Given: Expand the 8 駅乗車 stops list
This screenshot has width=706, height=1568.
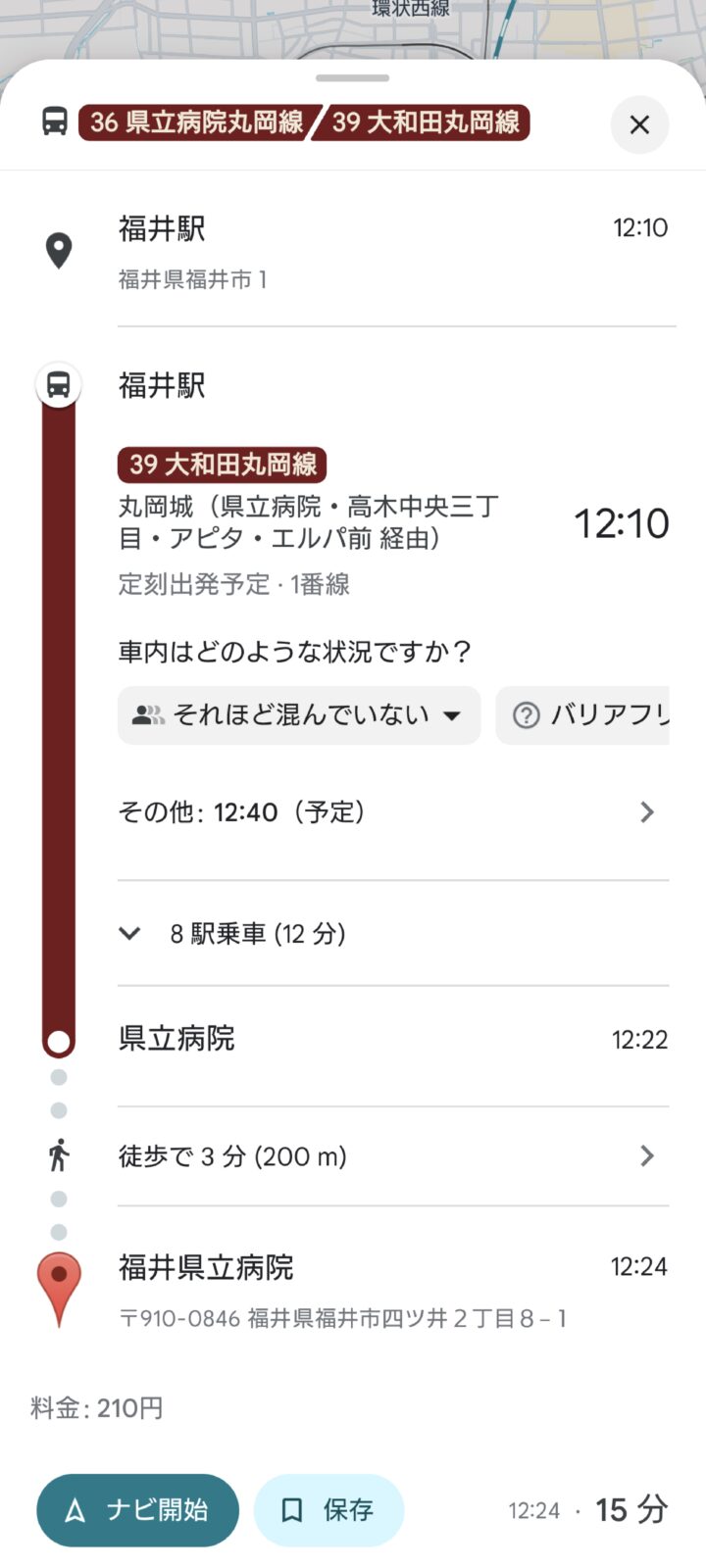Looking at the screenshot, I should [x=257, y=934].
